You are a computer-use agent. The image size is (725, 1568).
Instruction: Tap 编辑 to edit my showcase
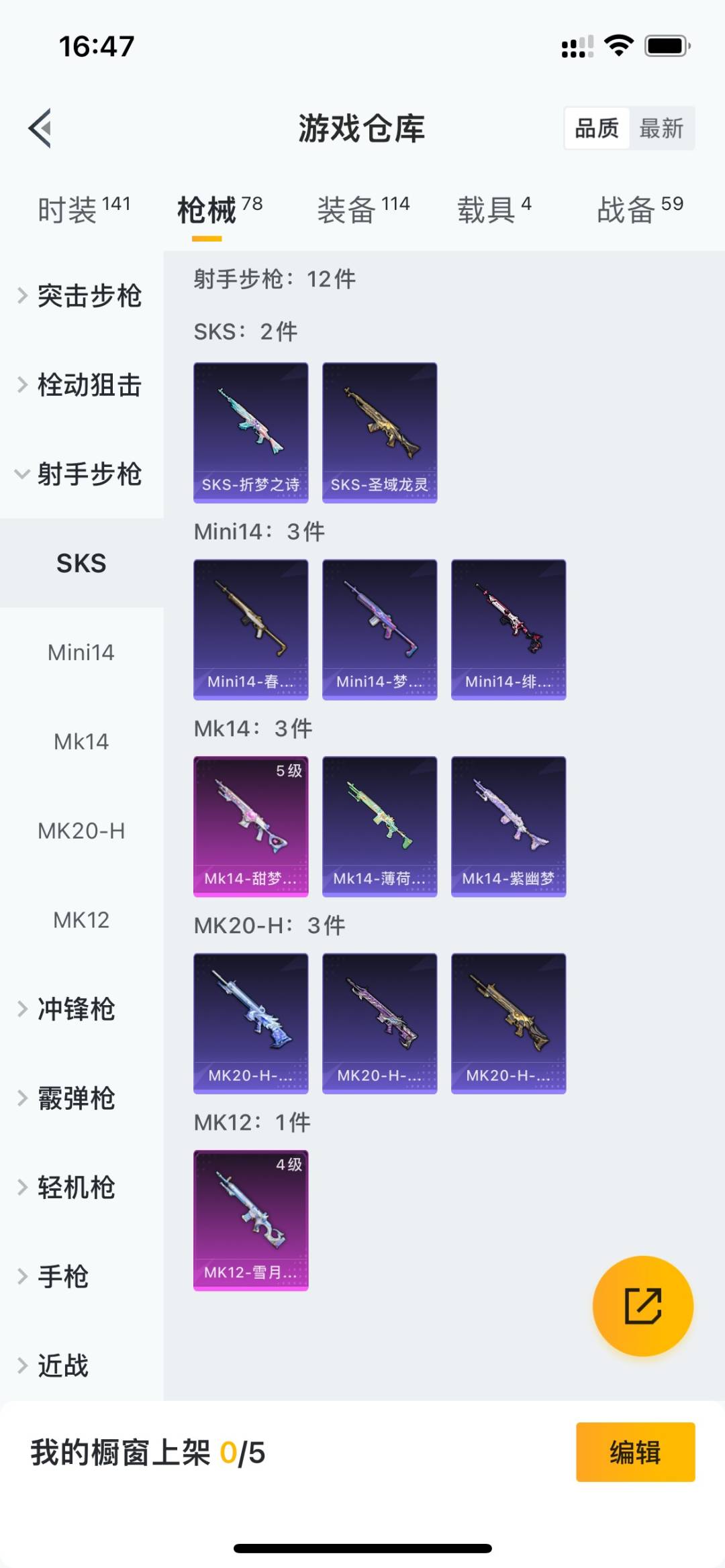click(x=635, y=1452)
